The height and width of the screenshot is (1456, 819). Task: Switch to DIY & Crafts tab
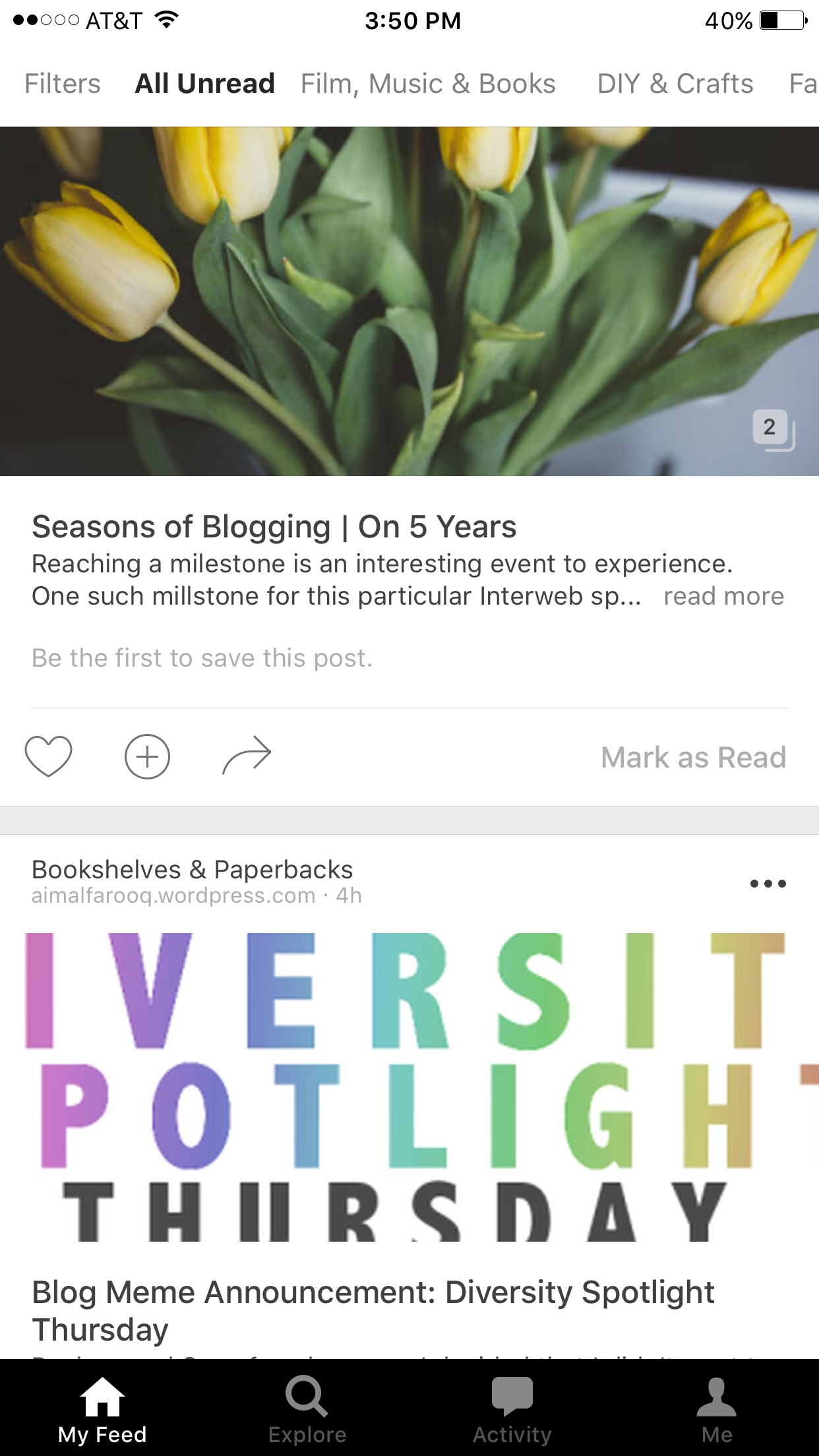coord(675,84)
